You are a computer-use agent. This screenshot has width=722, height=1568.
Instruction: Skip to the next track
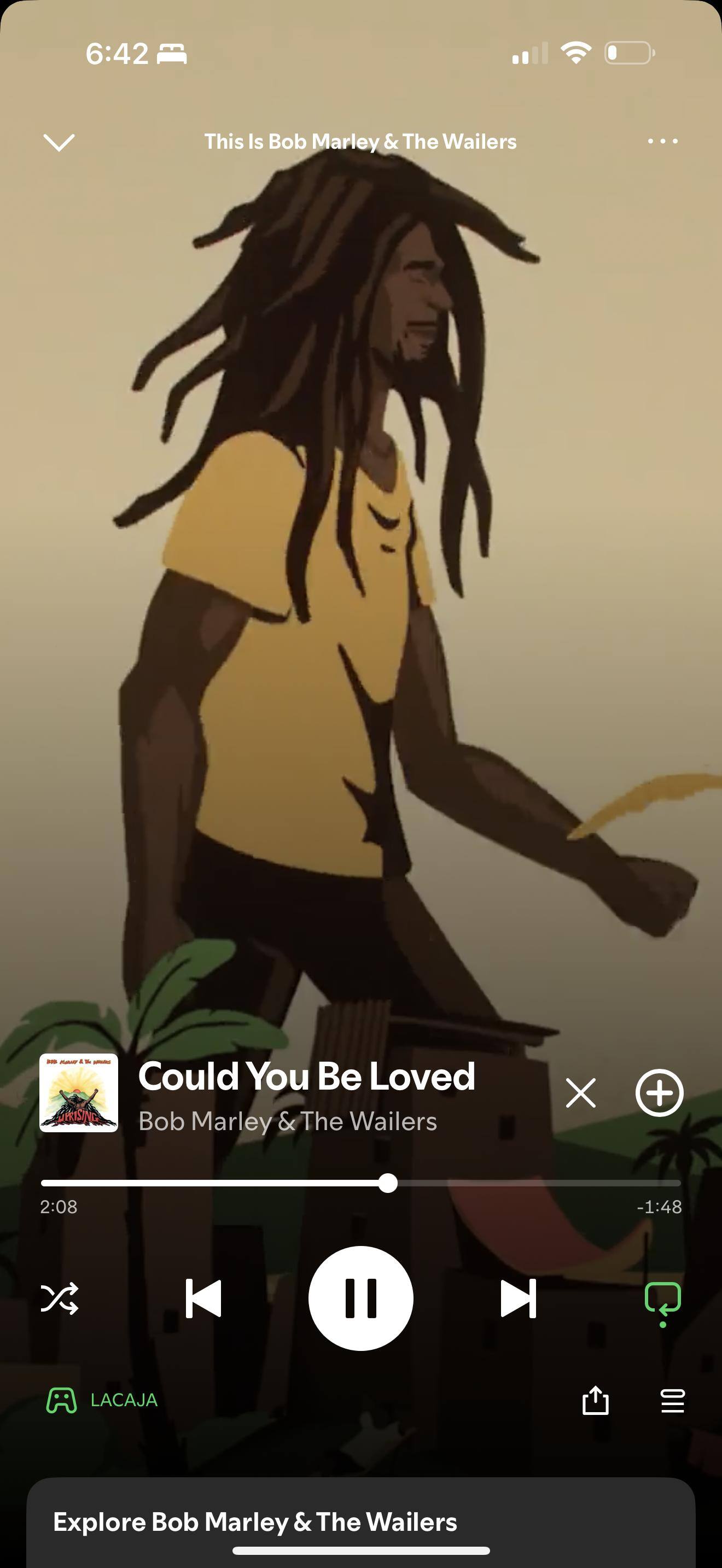click(518, 1298)
